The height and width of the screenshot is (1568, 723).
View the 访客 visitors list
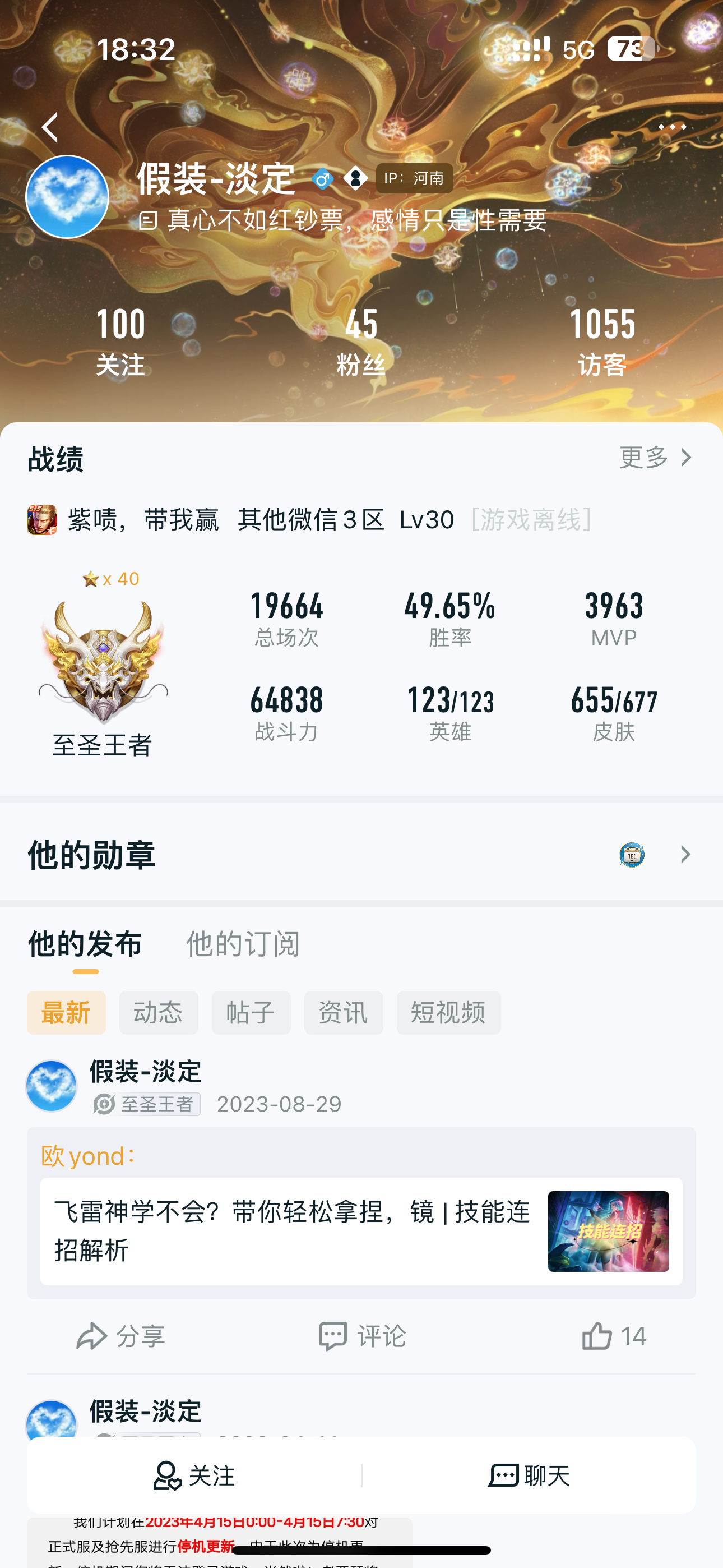(x=602, y=342)
